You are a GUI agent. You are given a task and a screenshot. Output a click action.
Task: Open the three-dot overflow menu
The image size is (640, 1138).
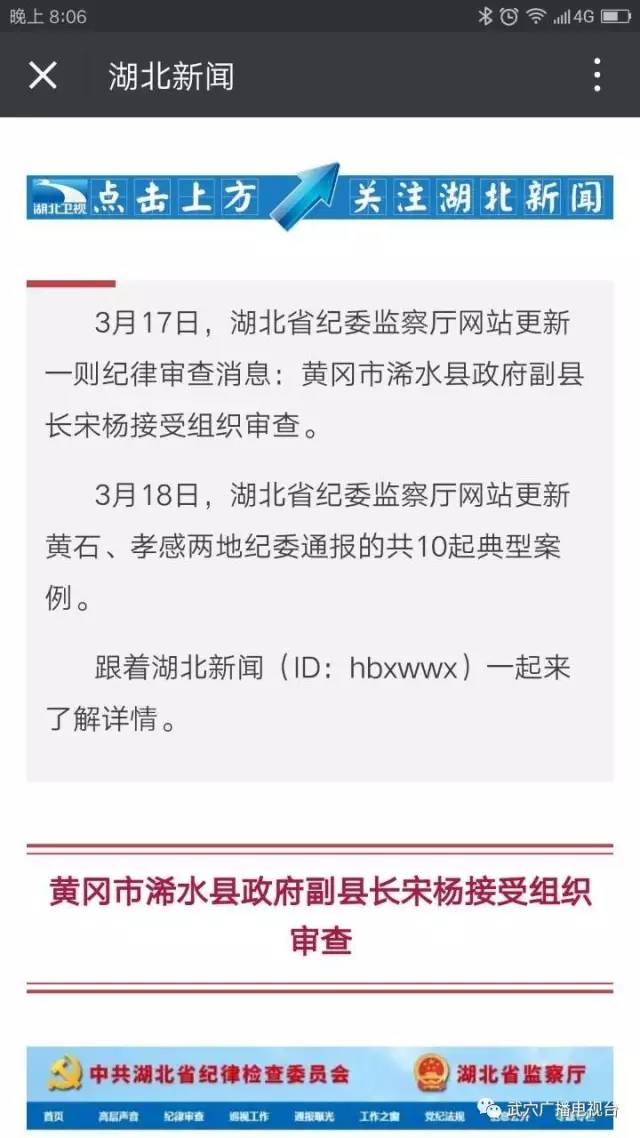(597, 75)
